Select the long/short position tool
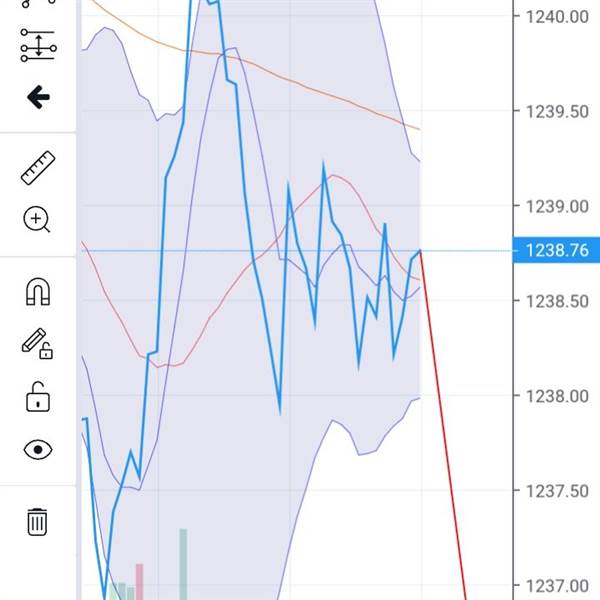Screen dimensions: 600x600 pyautogui.click(x=37, y=45)
